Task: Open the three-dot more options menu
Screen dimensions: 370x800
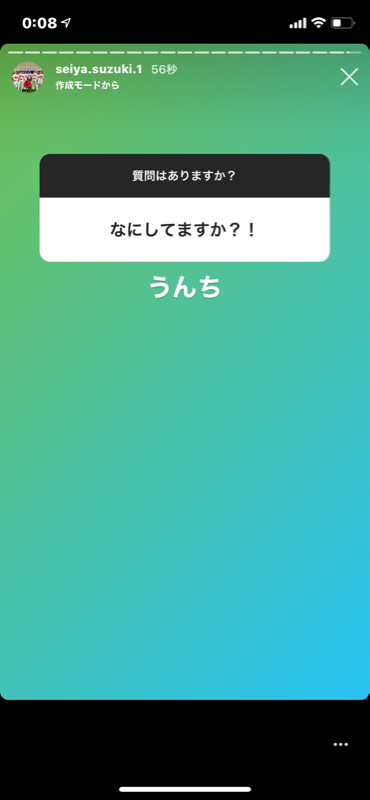Action: [340, 744]
